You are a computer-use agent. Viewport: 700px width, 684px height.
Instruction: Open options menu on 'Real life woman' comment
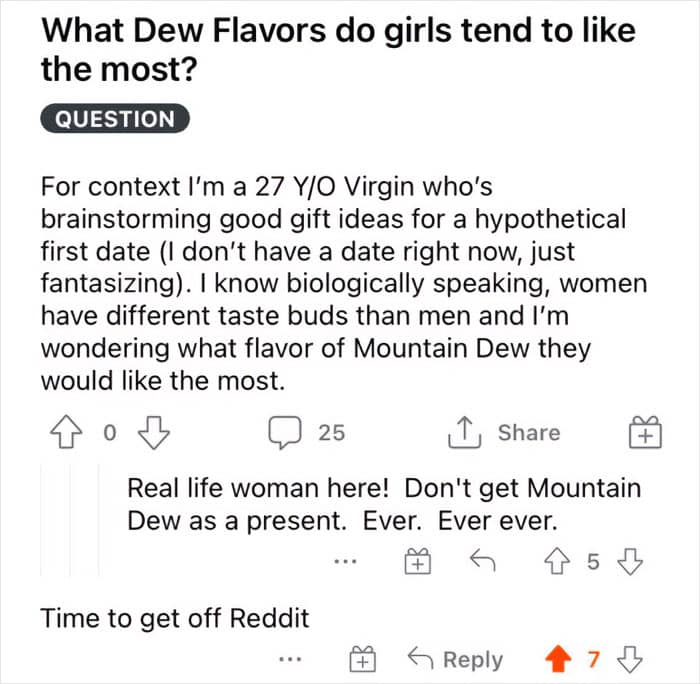pyautogui.click(x=346, y=561)
